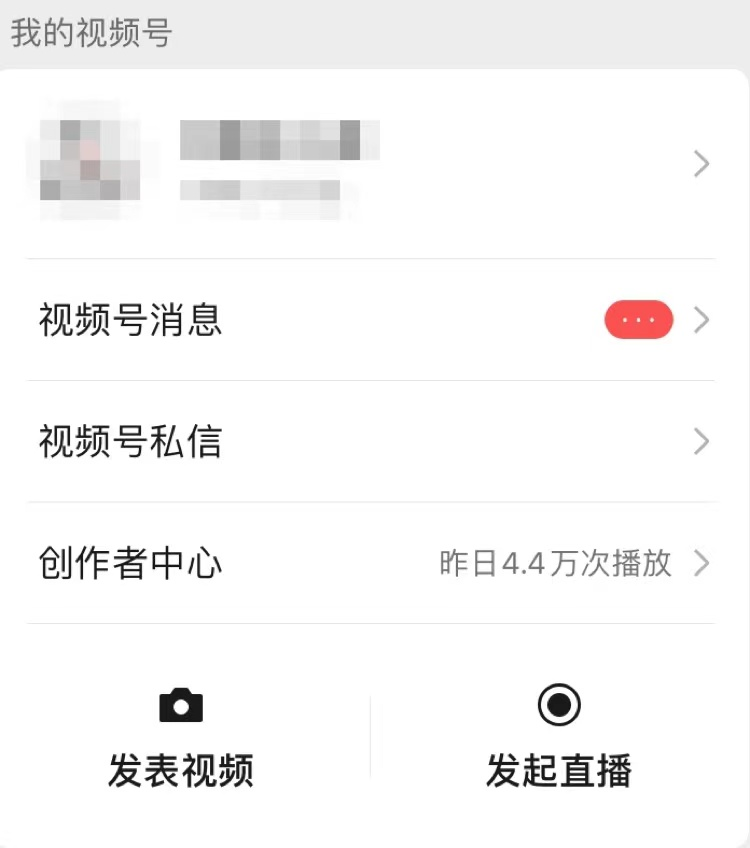Open the 视频号消息 menu entry
The image size is (750, 848).
[x=130, y=320]
